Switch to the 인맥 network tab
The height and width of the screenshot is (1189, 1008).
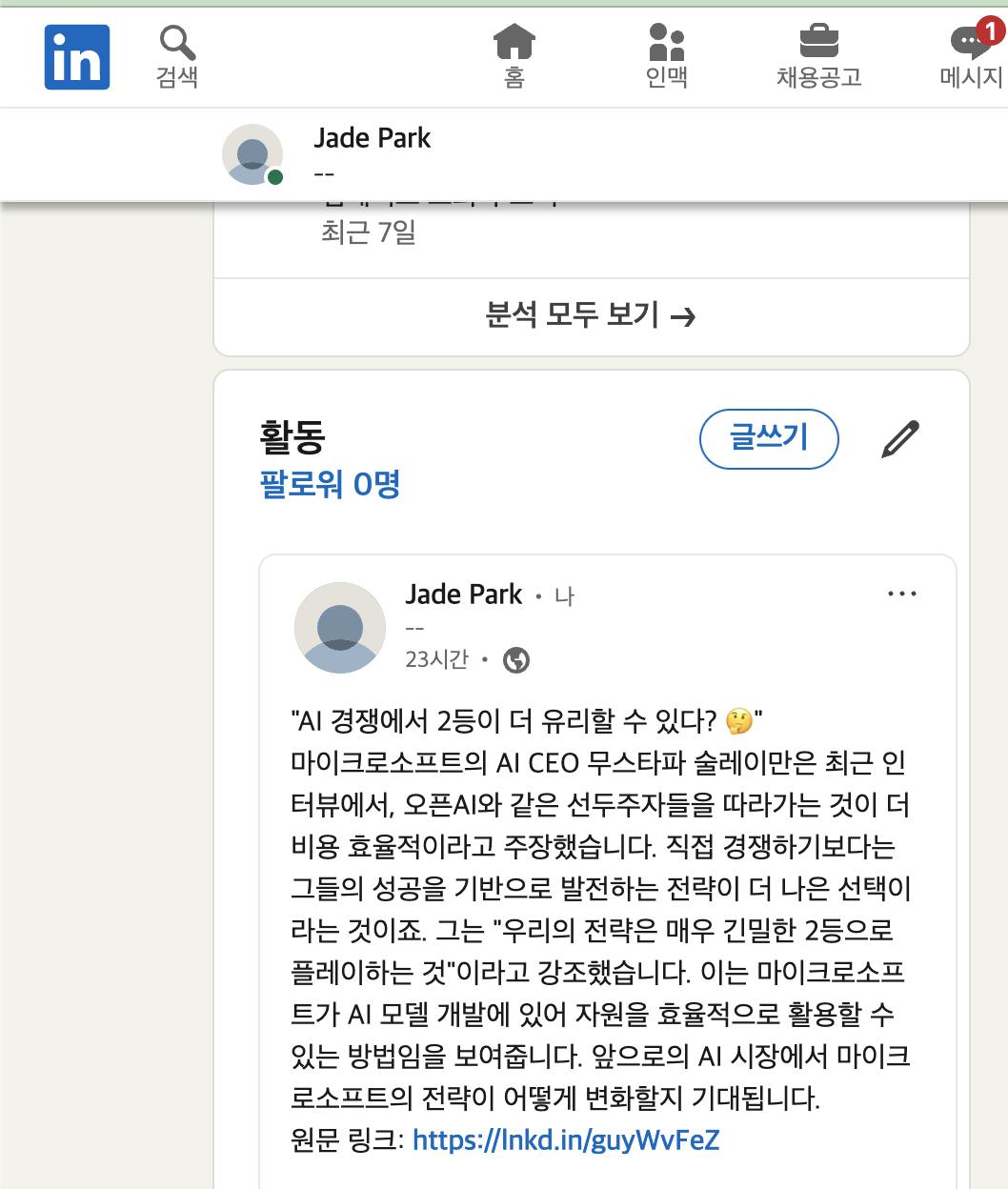coord(666,57)
